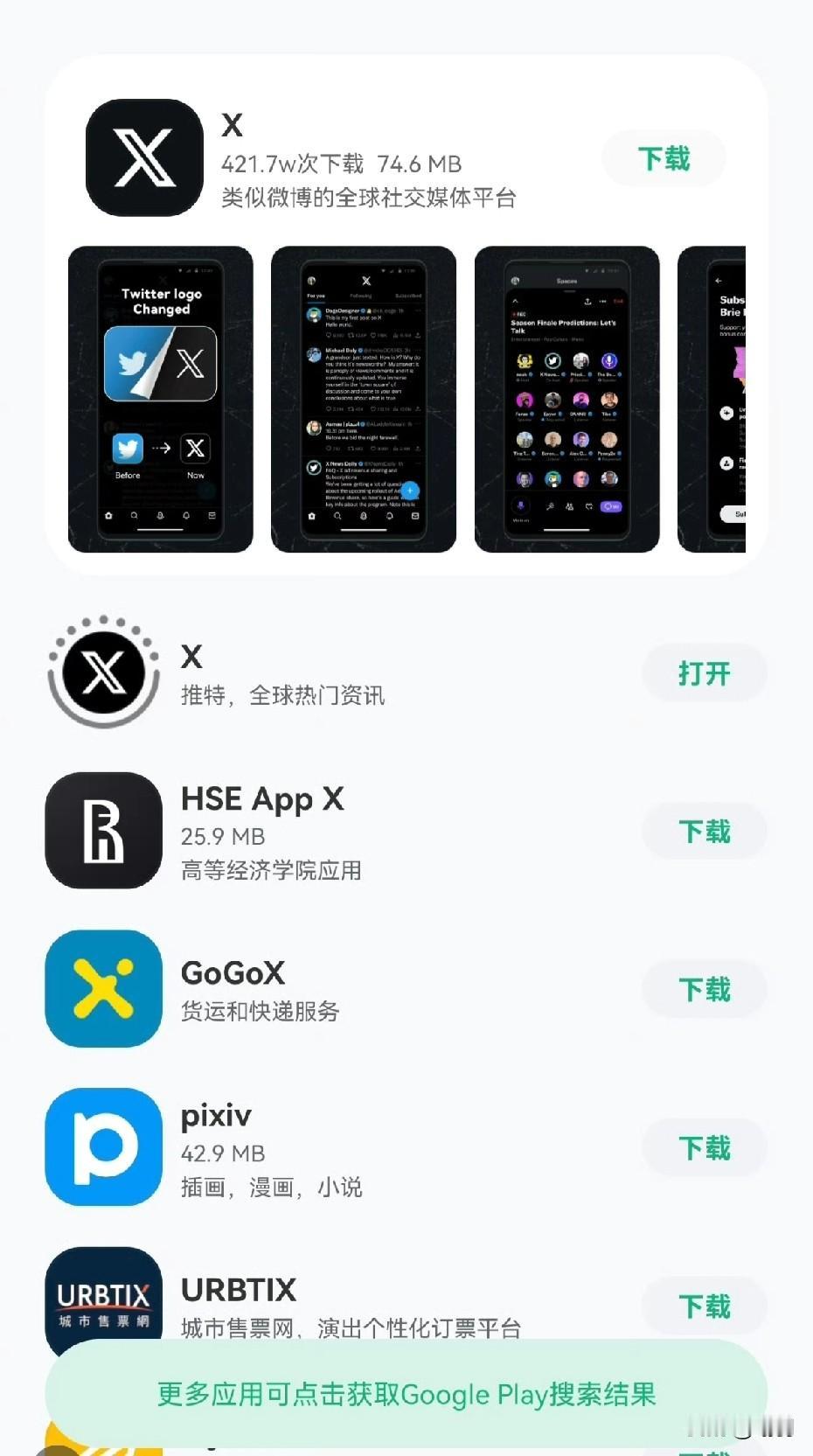
Task: Select the pixiv app icon
Action: 103,1147
